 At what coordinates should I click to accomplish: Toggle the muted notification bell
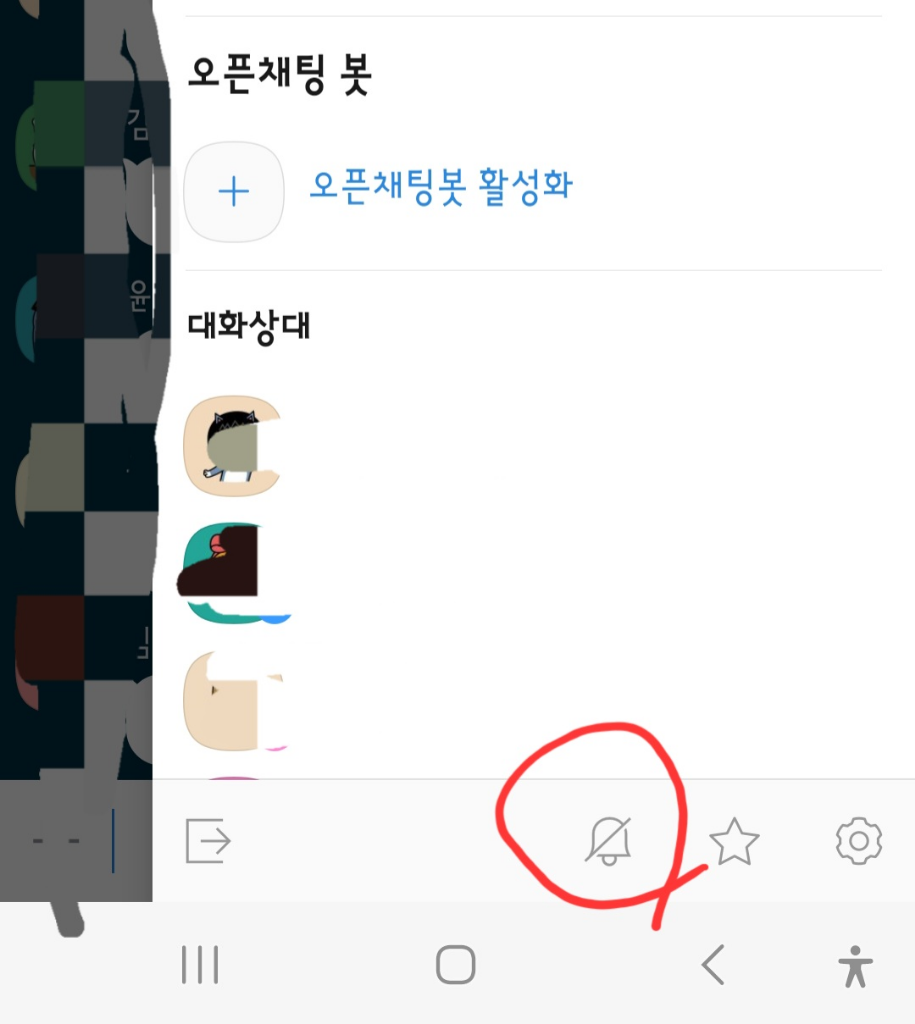pyautogui.click(x=608, y=840)
